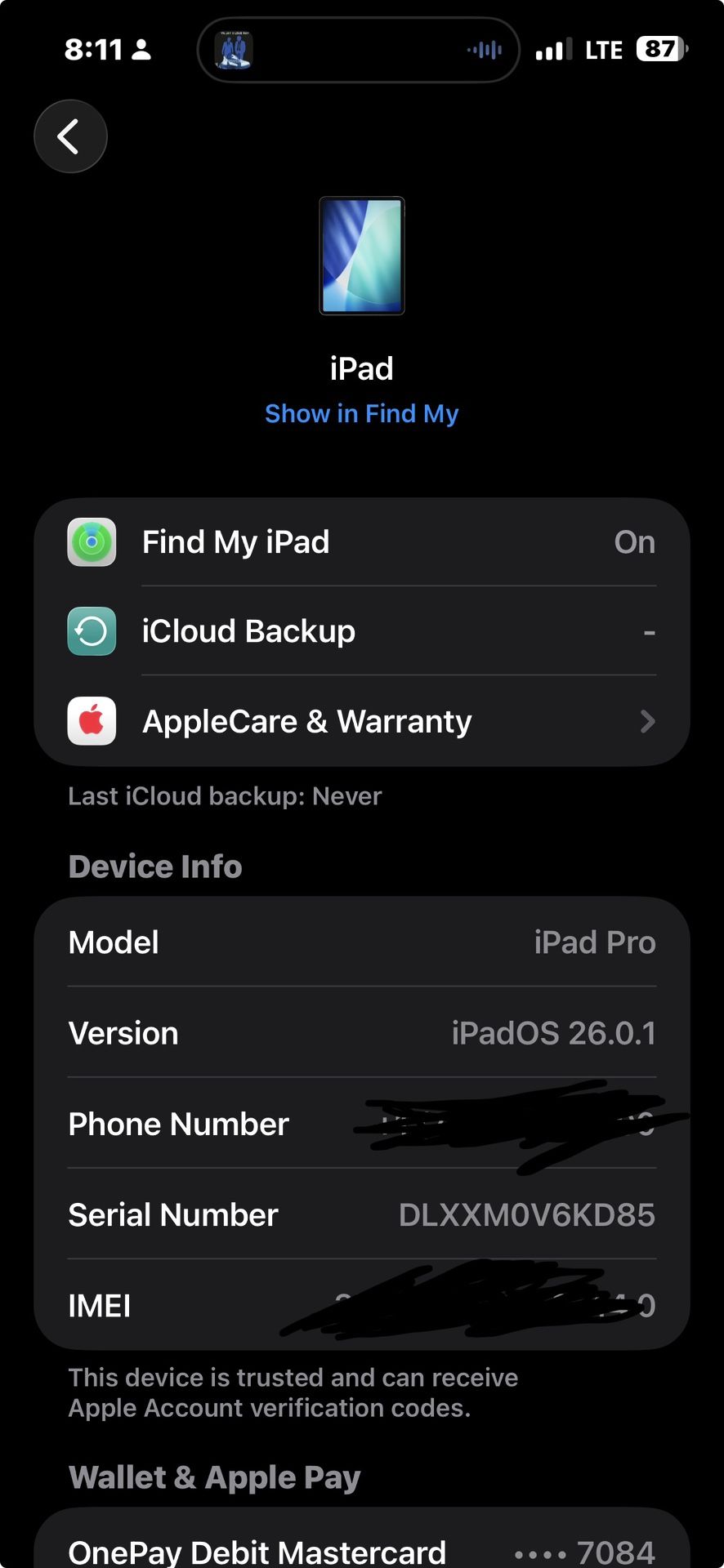
Task: Tap the iPad device thumbnail image
Action: 362,256
